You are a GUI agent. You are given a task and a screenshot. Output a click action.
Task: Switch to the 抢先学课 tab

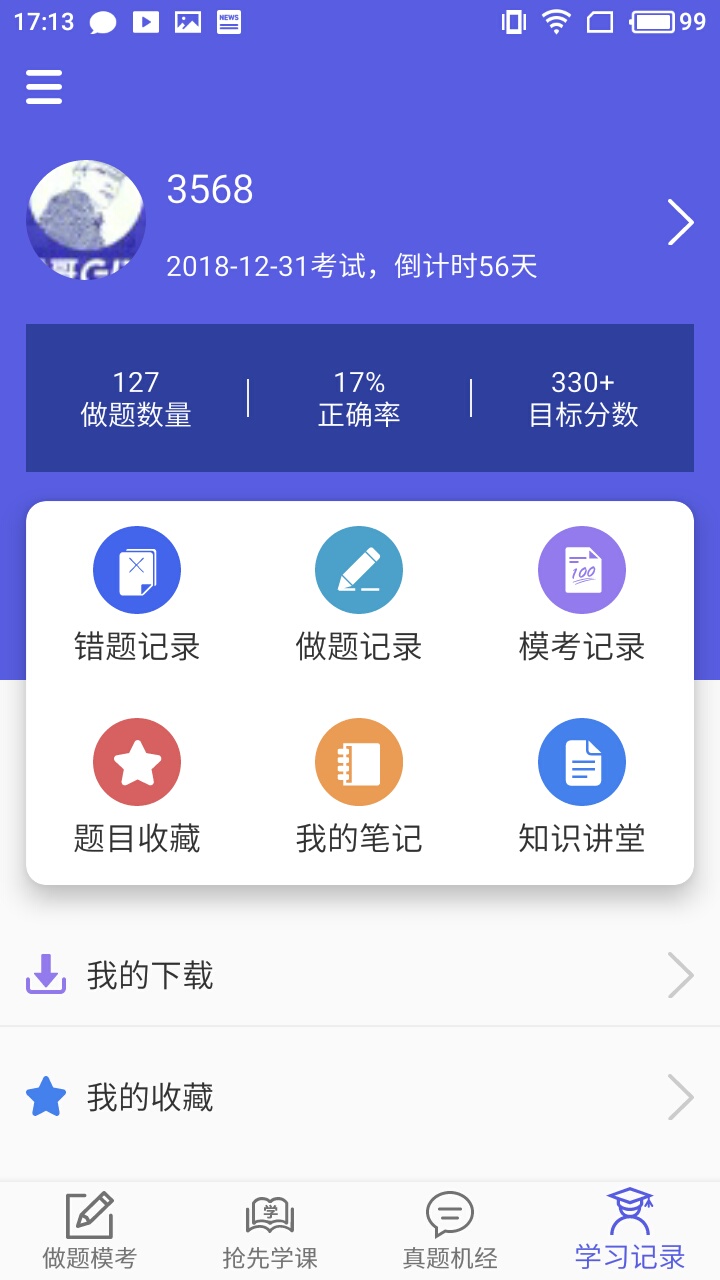[x=269, y=1229]
